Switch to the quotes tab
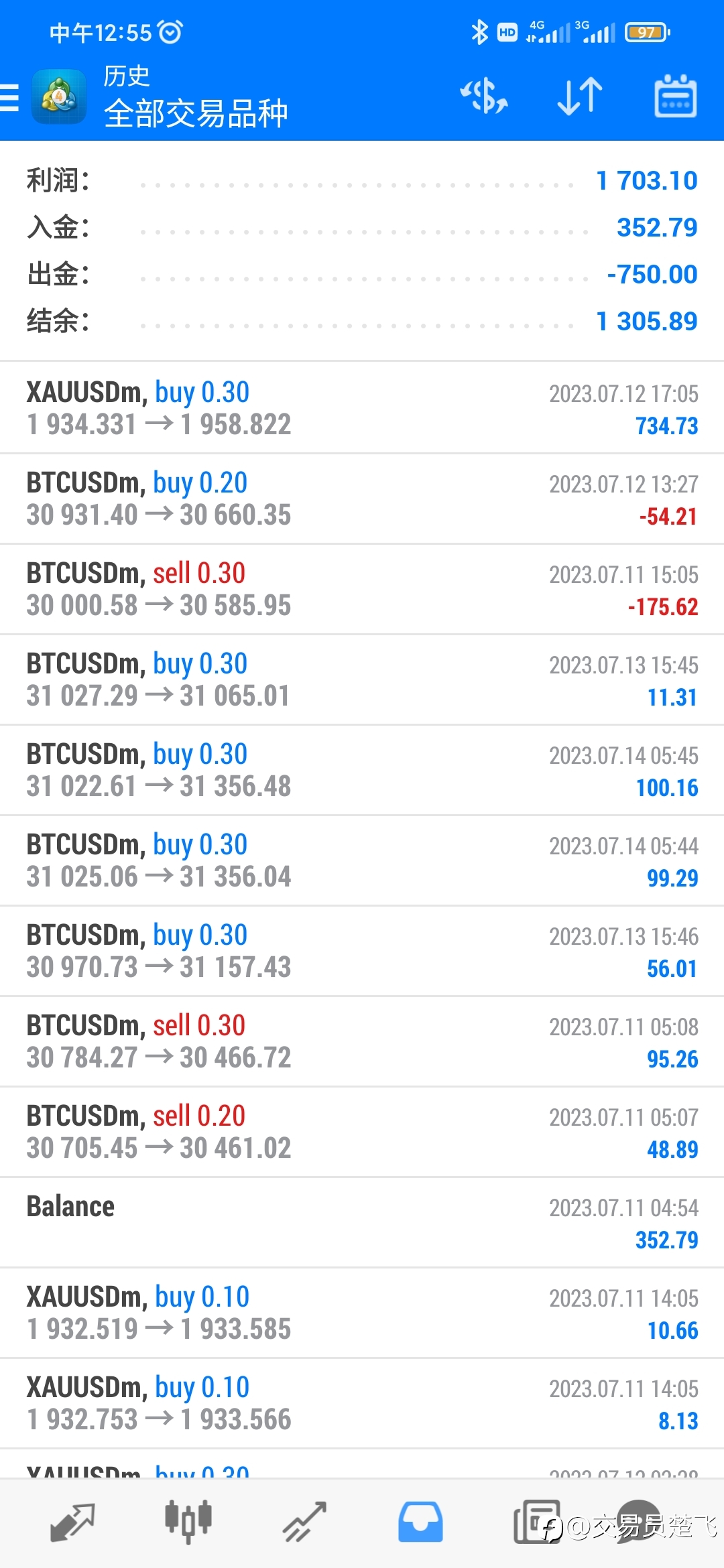 [x=72, y=1522]
